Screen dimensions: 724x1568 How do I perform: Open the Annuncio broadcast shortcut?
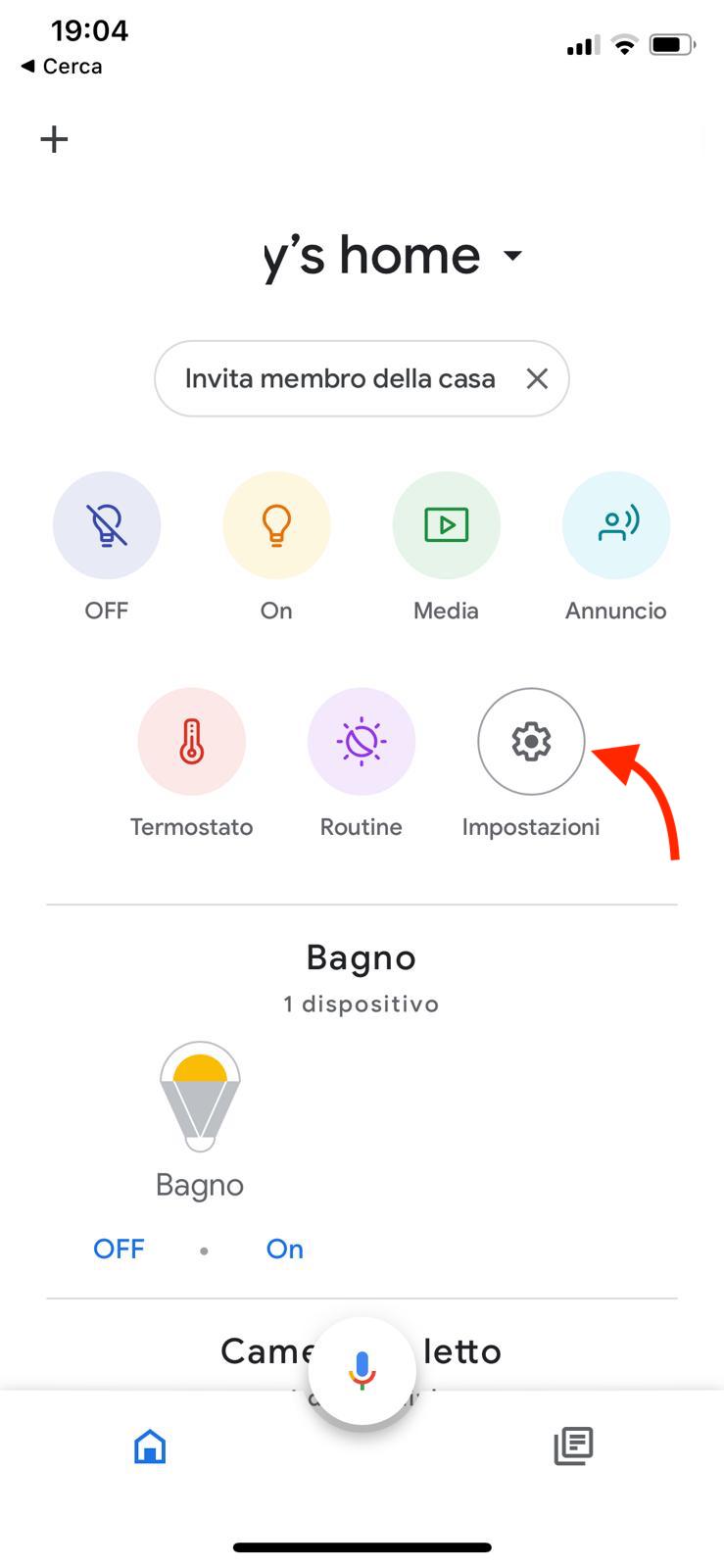pyautogui.click(x=616, y=525)
